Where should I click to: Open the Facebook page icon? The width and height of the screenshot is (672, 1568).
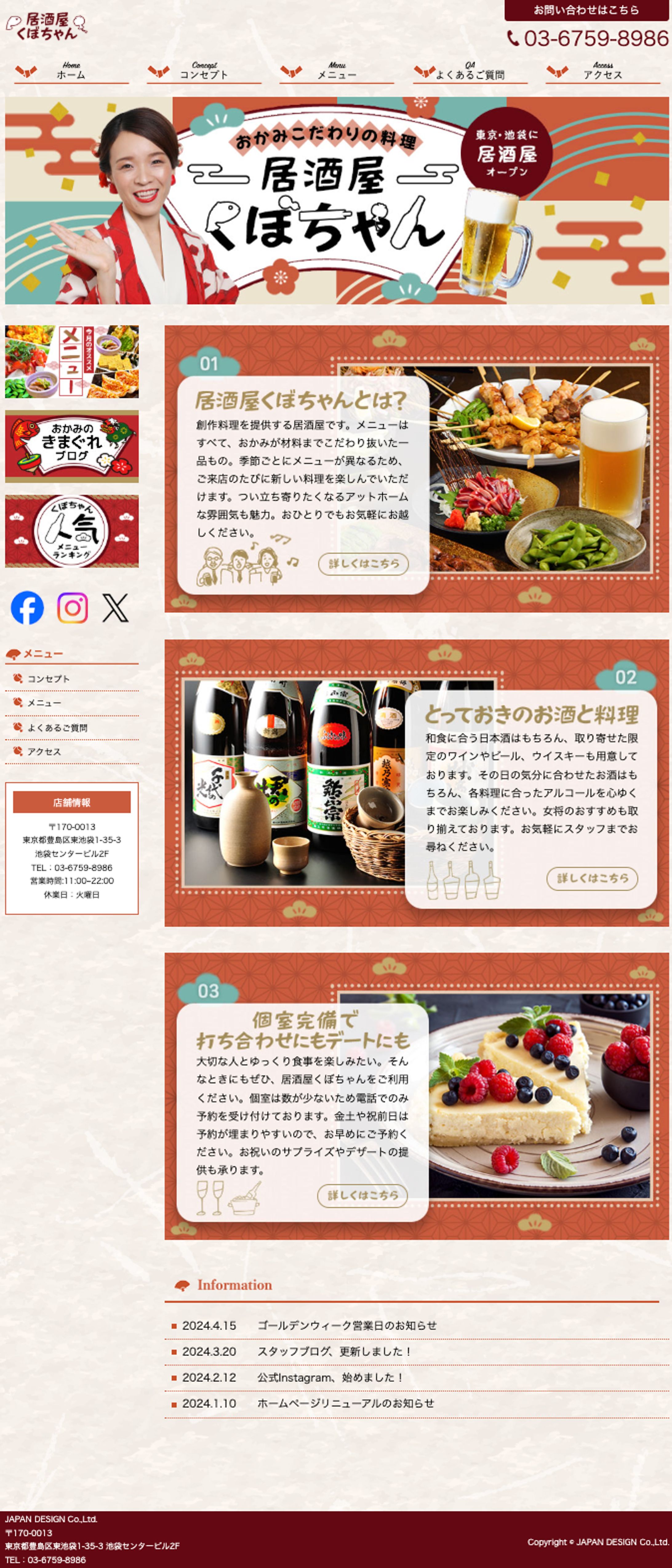(x=27, y=608)
